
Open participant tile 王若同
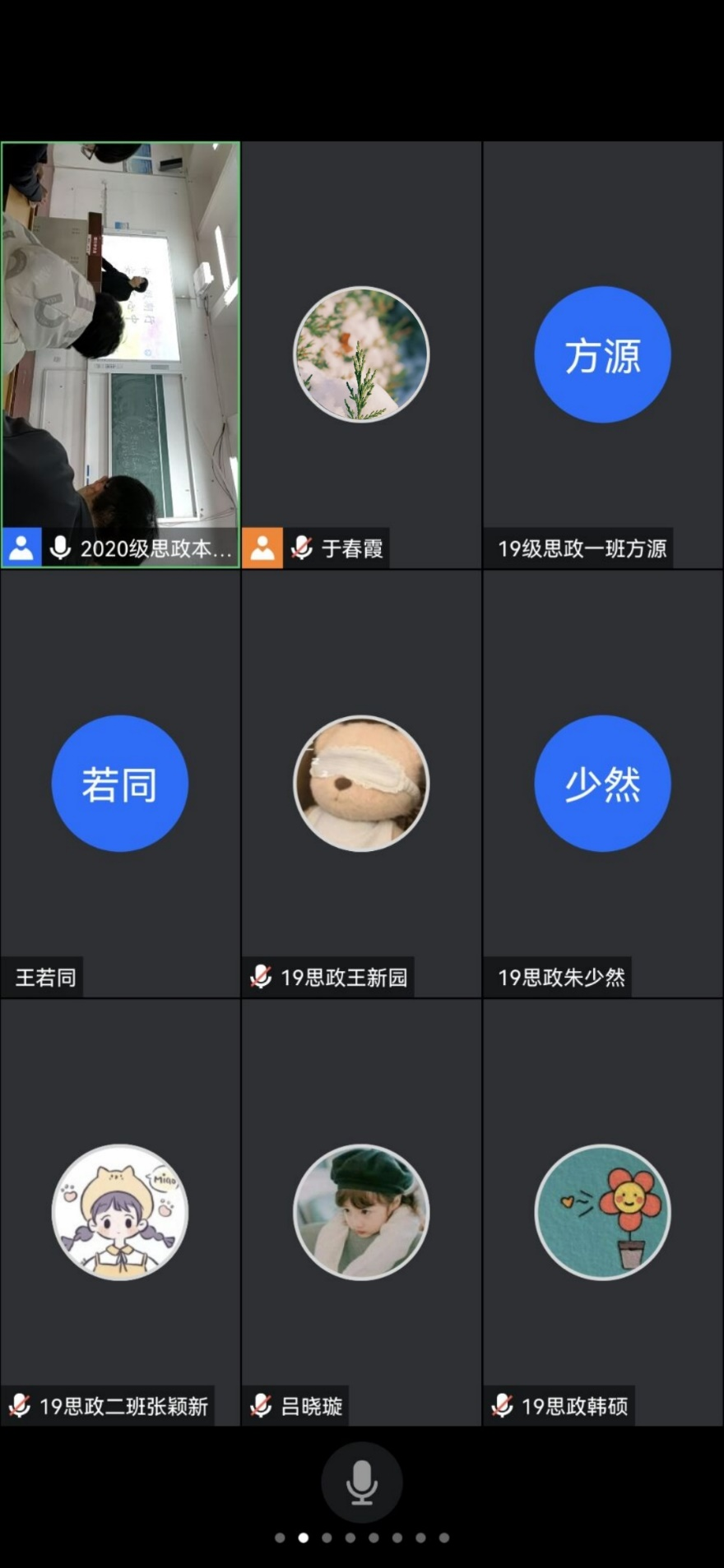[120, 783]
